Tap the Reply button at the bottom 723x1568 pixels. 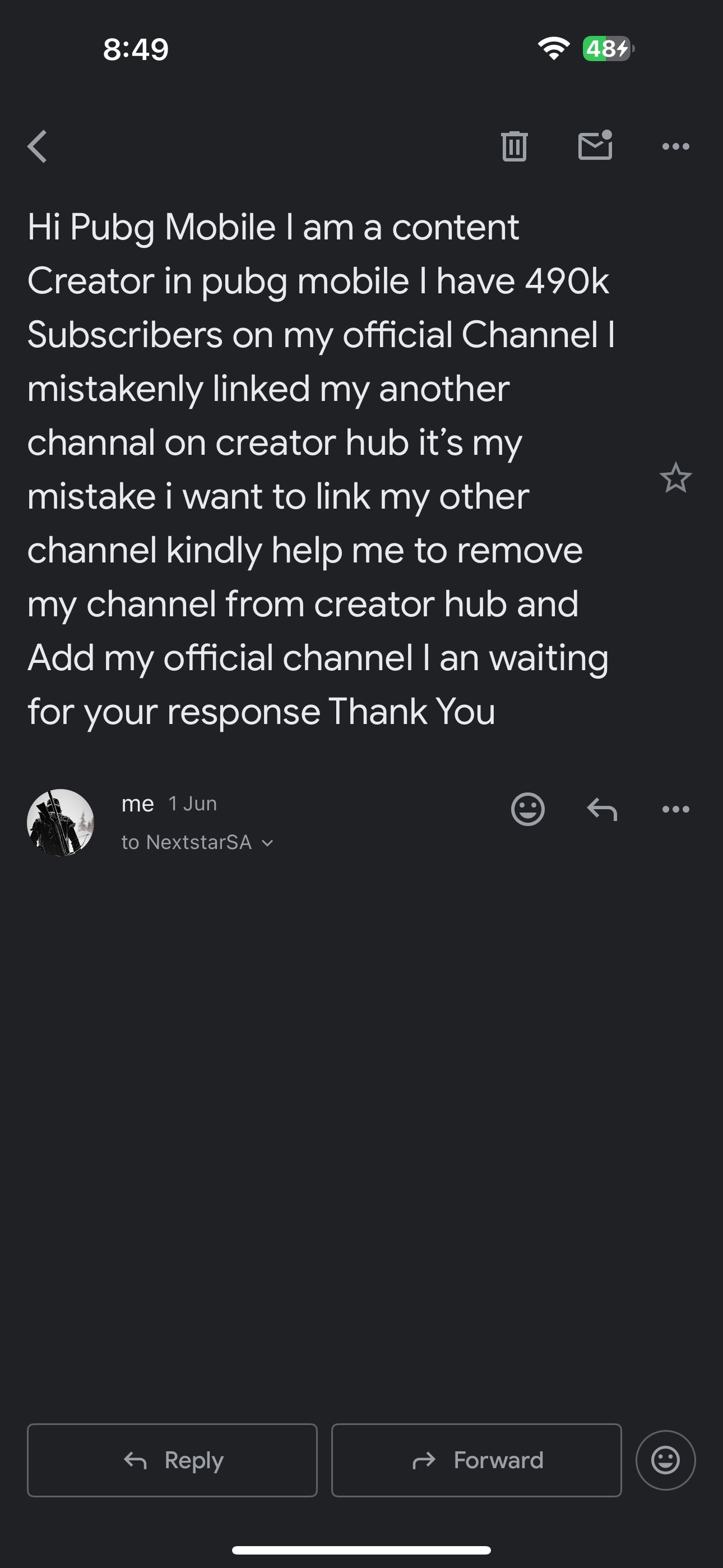pyautogui.click(x=172, y=1460)
